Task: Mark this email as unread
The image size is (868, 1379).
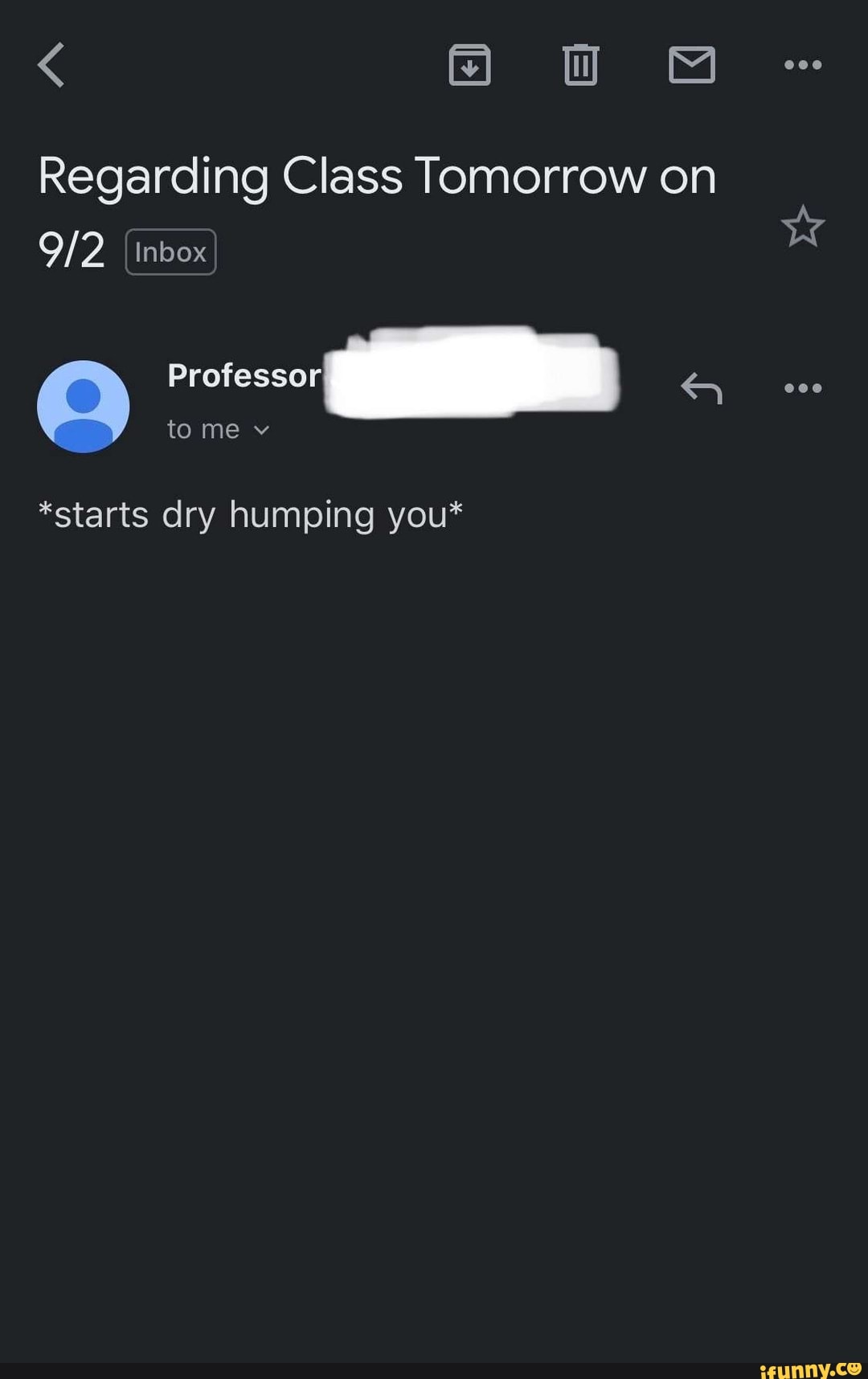Action: click(691, 65)
